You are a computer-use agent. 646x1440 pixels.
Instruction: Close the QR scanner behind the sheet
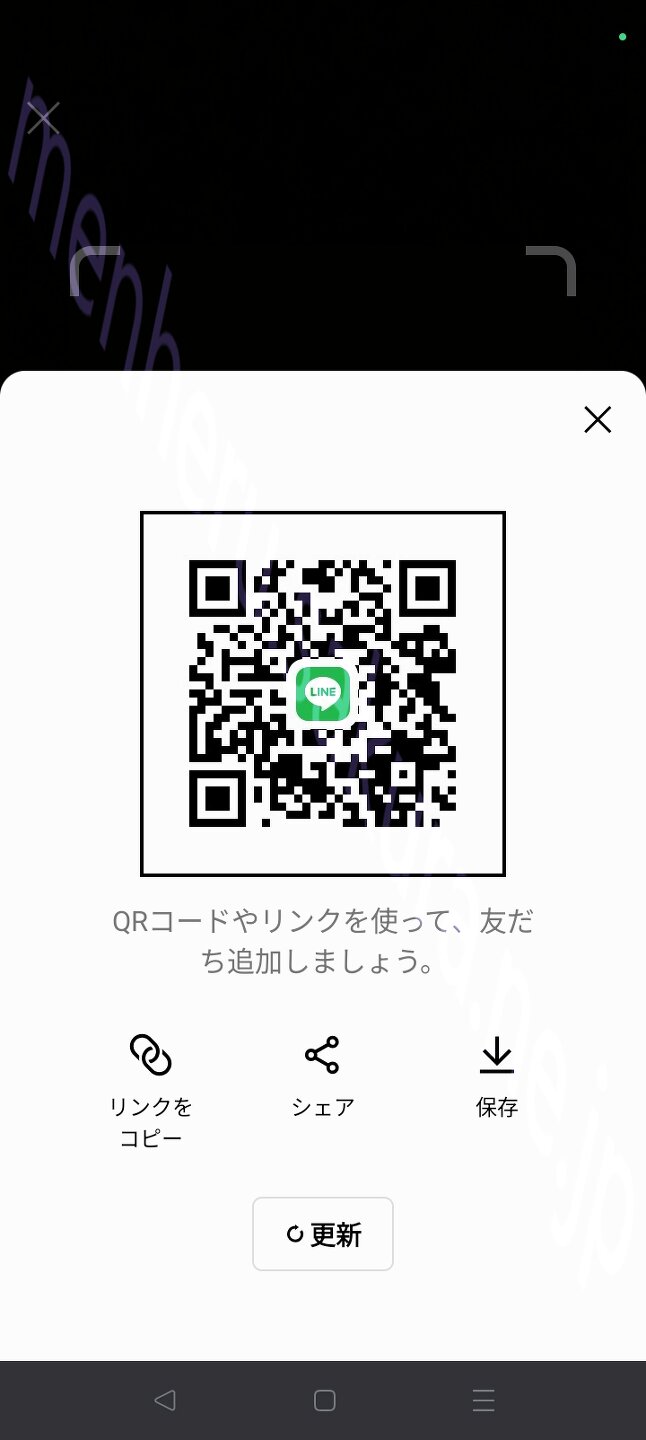(43, 118)
